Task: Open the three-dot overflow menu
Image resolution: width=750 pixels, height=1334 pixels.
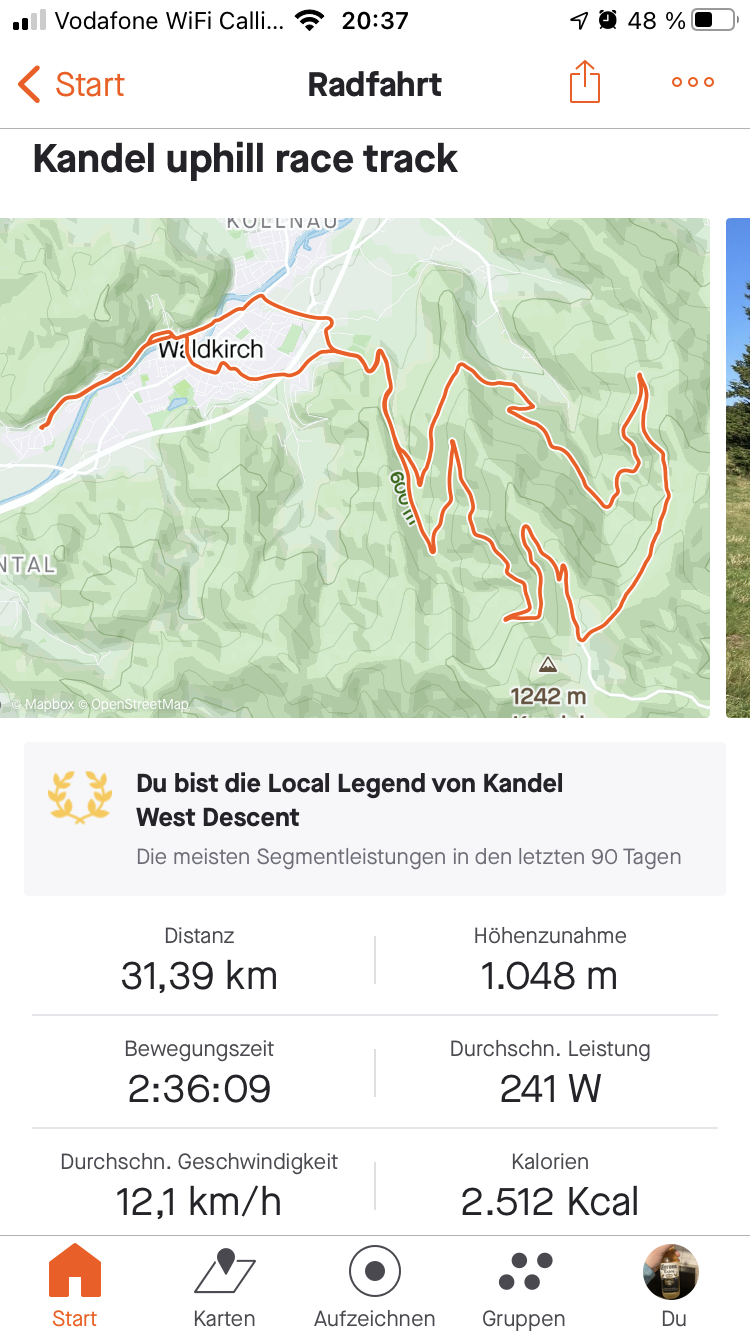Action: [693, 83]
